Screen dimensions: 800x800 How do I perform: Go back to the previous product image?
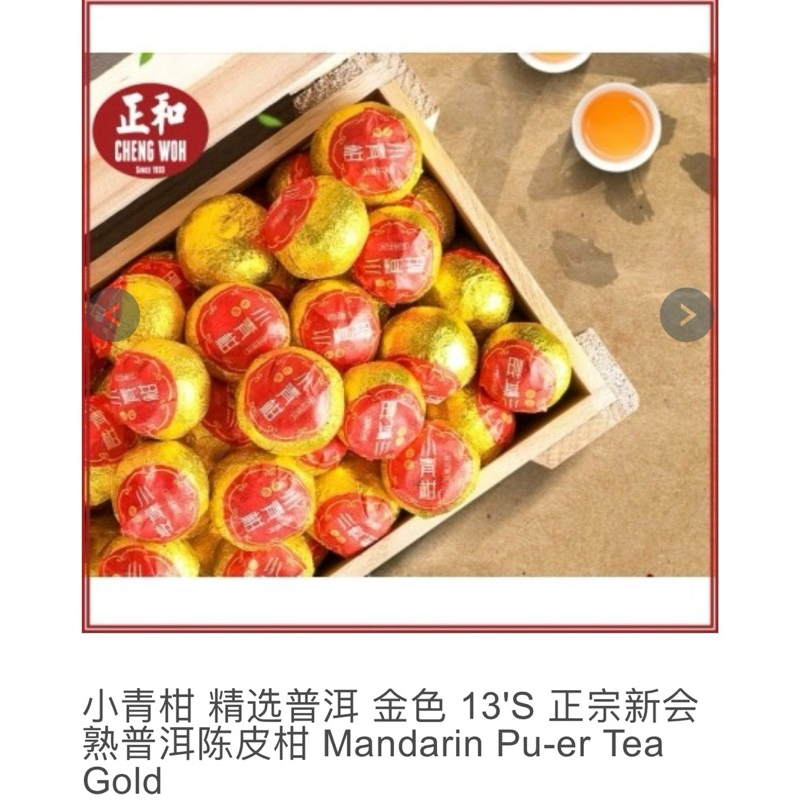coord(113,315)
